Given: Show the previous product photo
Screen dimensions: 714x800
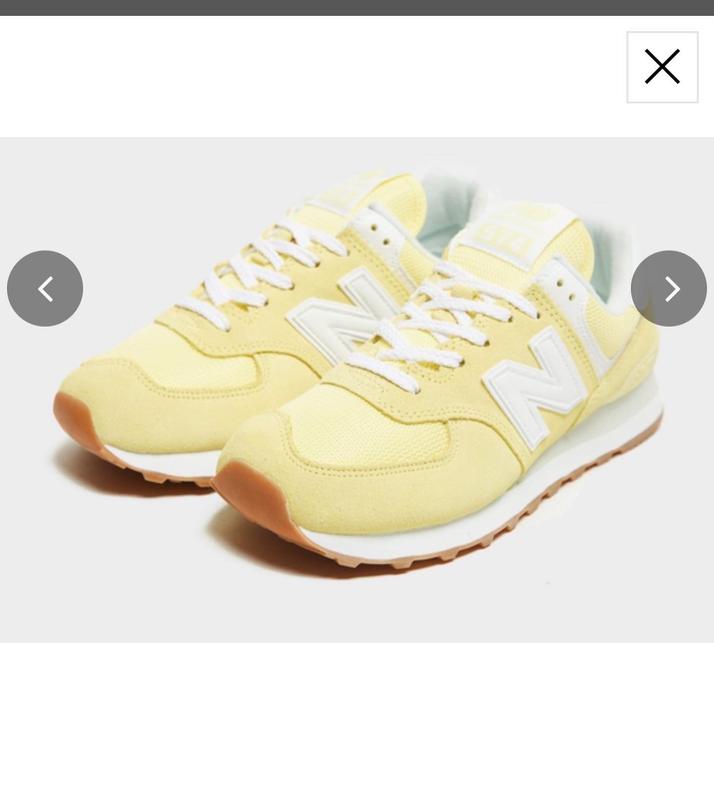Looking at the screenshot, I should pos(45,289).
